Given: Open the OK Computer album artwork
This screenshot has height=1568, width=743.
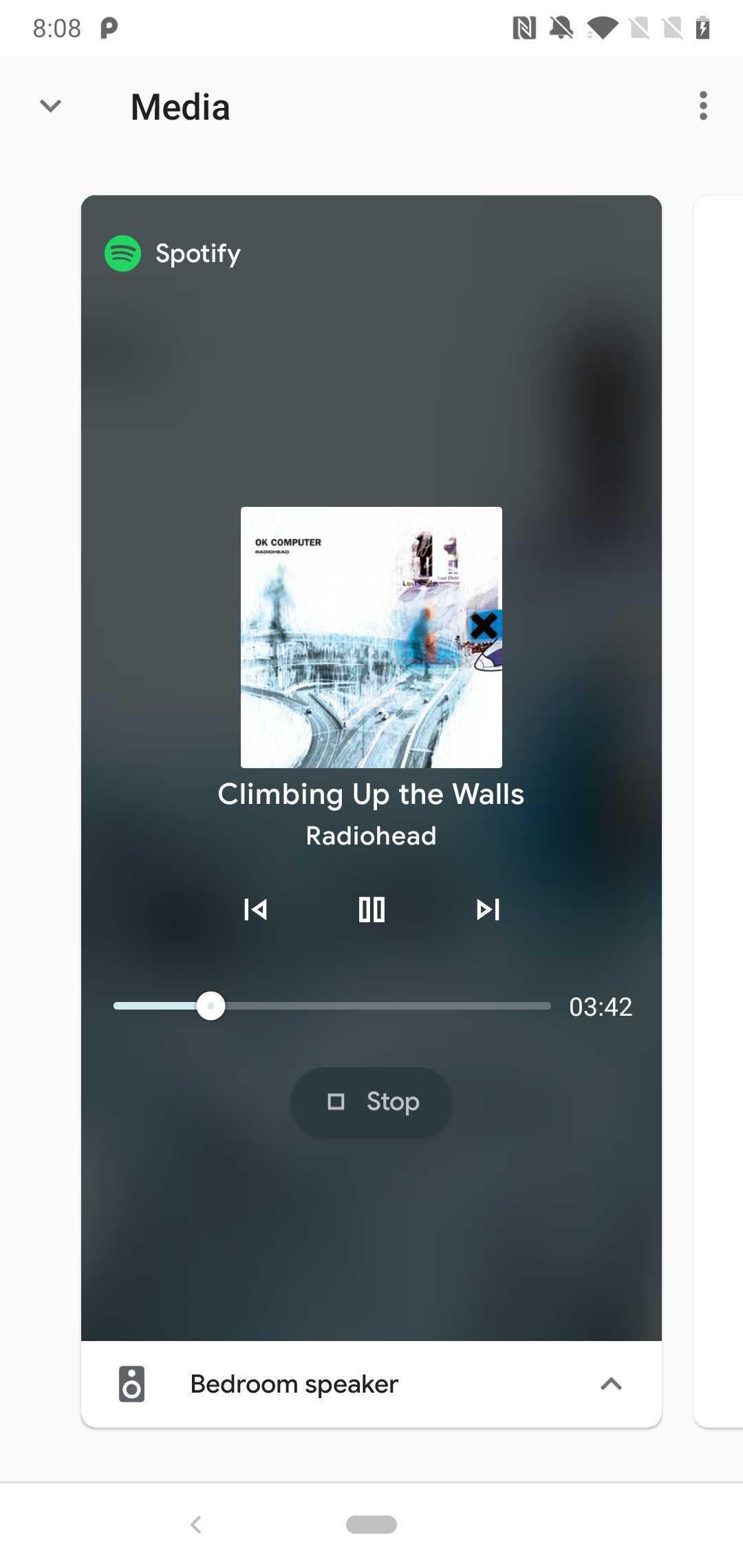Looking at the screenshot, I should pos(371,637).
